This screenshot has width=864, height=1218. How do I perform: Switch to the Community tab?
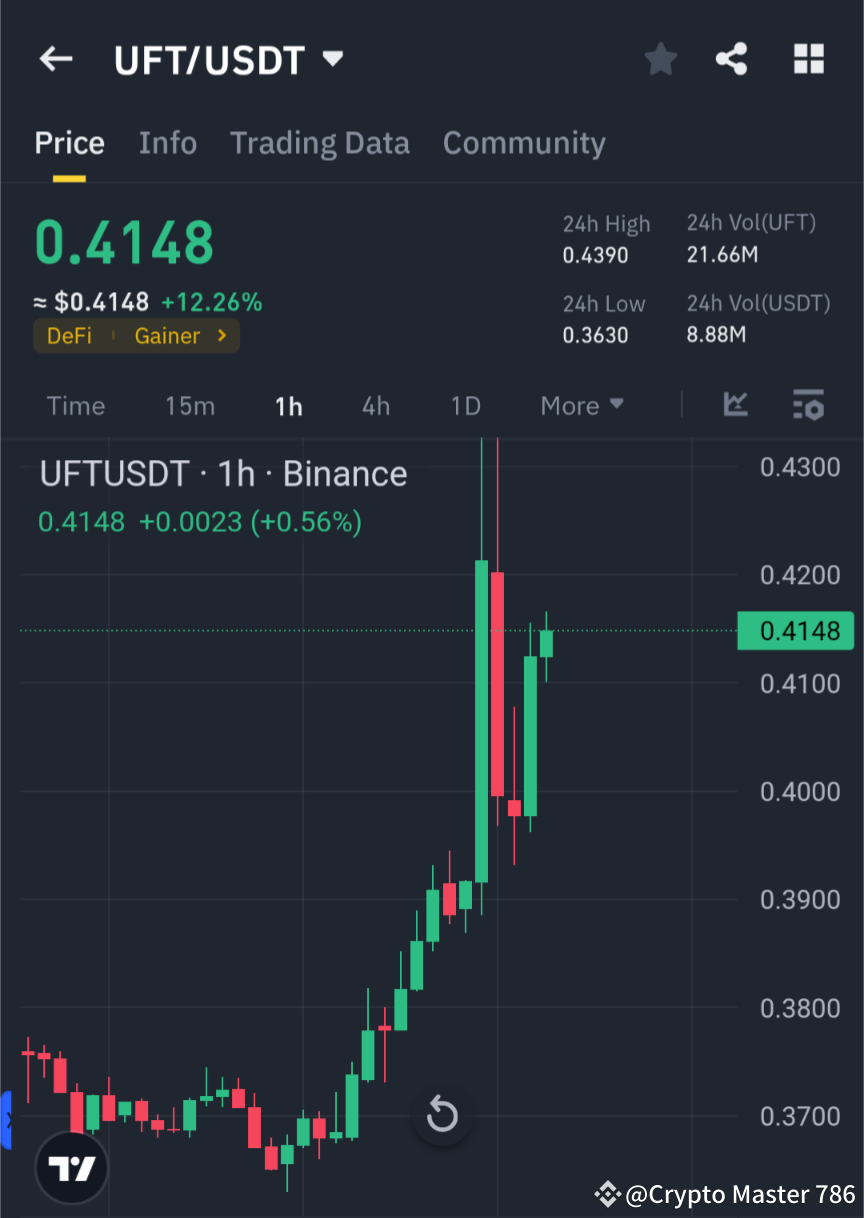click(523, 143)
